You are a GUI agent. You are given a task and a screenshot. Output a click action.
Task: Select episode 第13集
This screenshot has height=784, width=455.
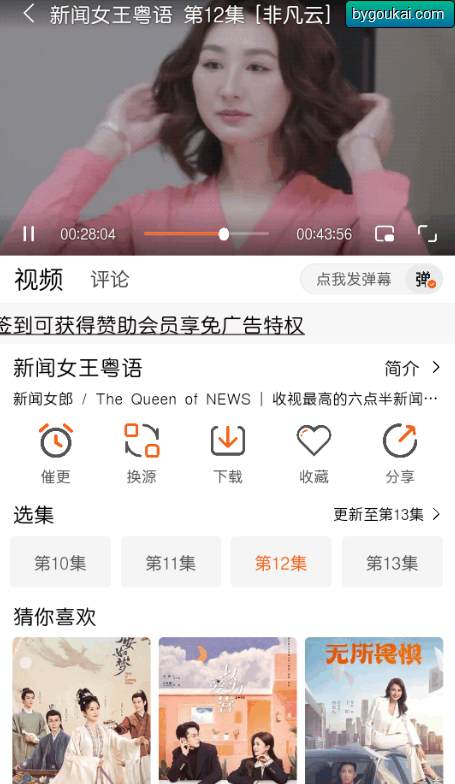392,562
